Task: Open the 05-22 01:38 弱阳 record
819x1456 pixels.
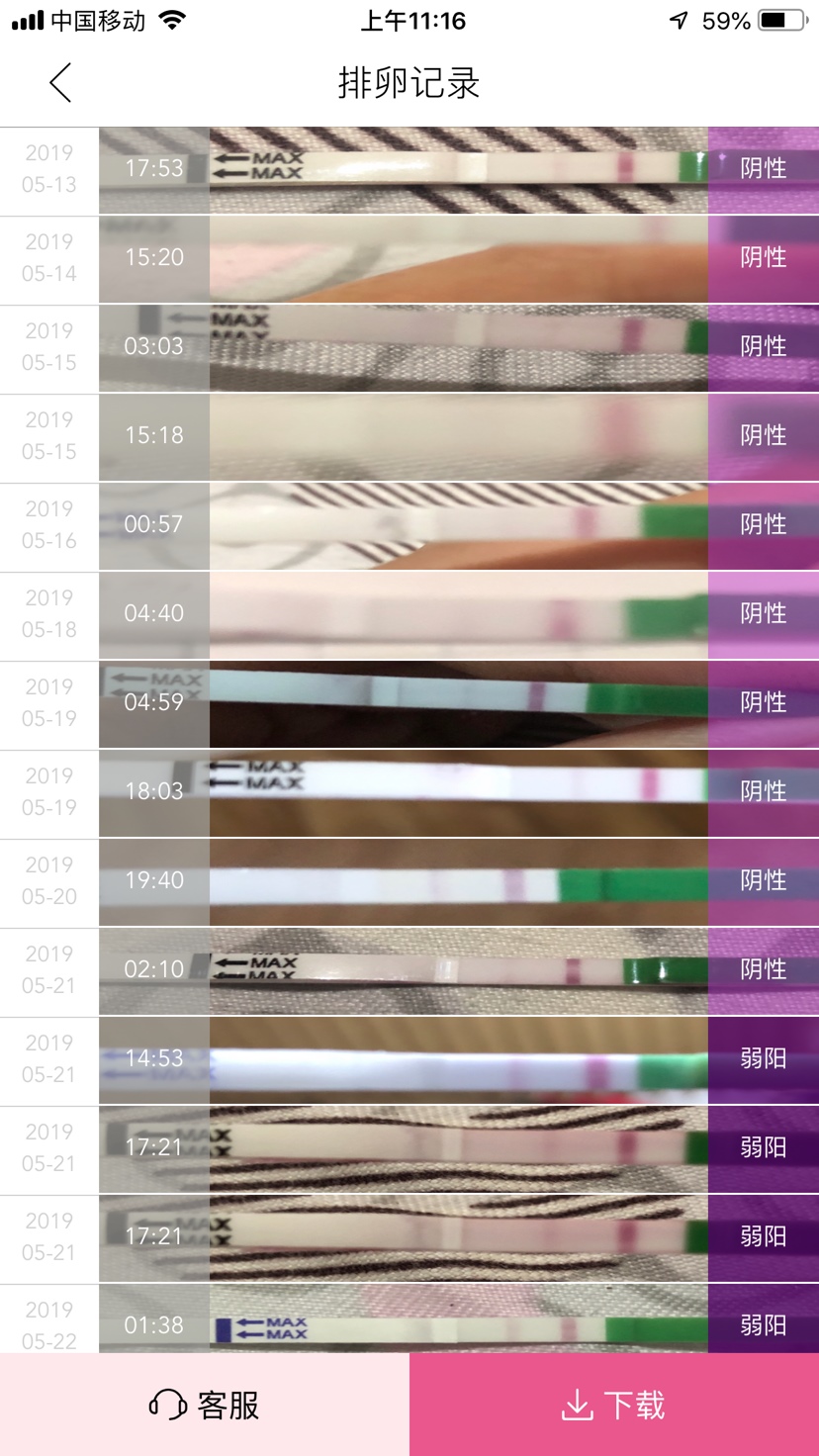Action: click(x=409, y=1321)
